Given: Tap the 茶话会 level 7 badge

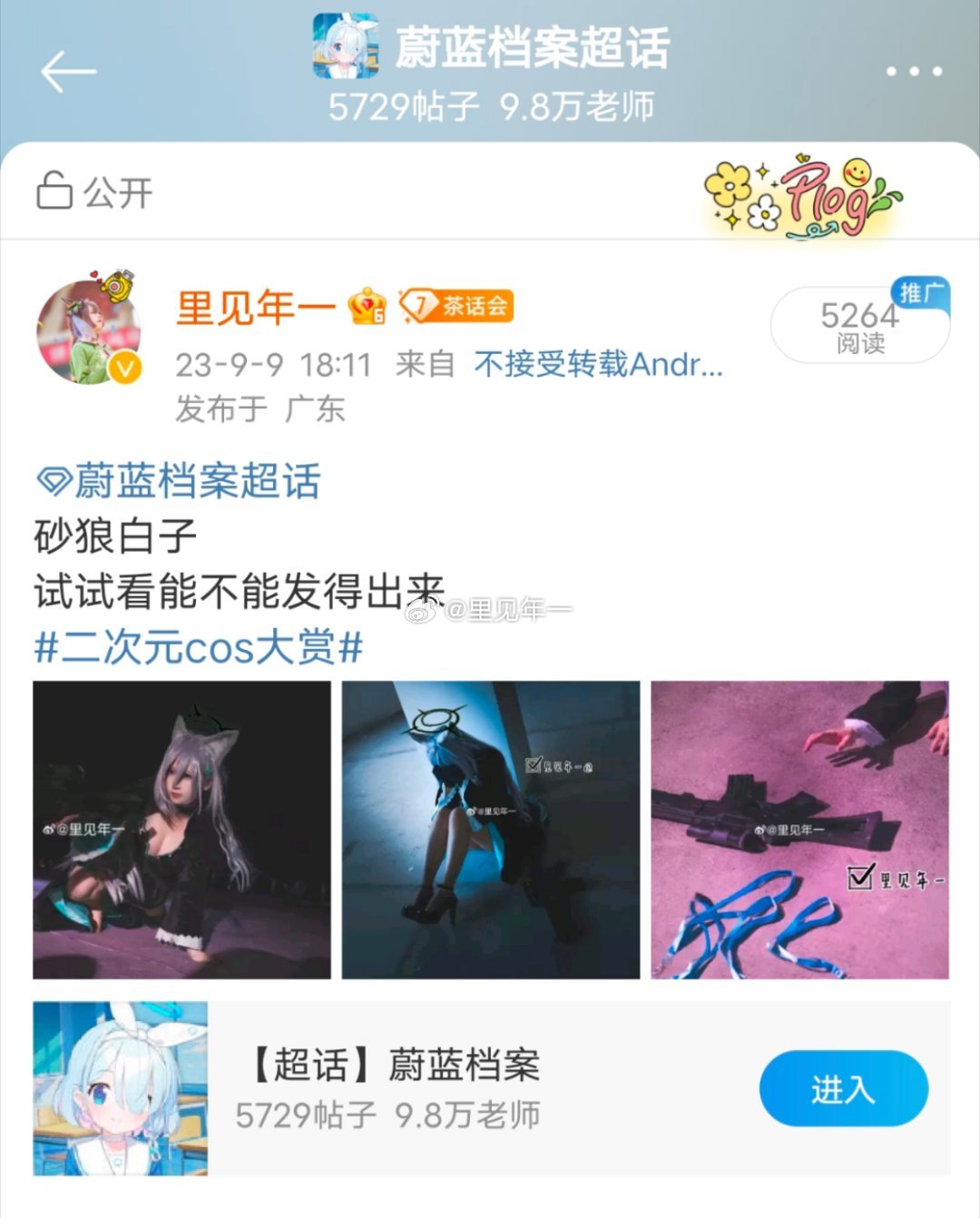Looking at the screenshot, I should point(457,306).
